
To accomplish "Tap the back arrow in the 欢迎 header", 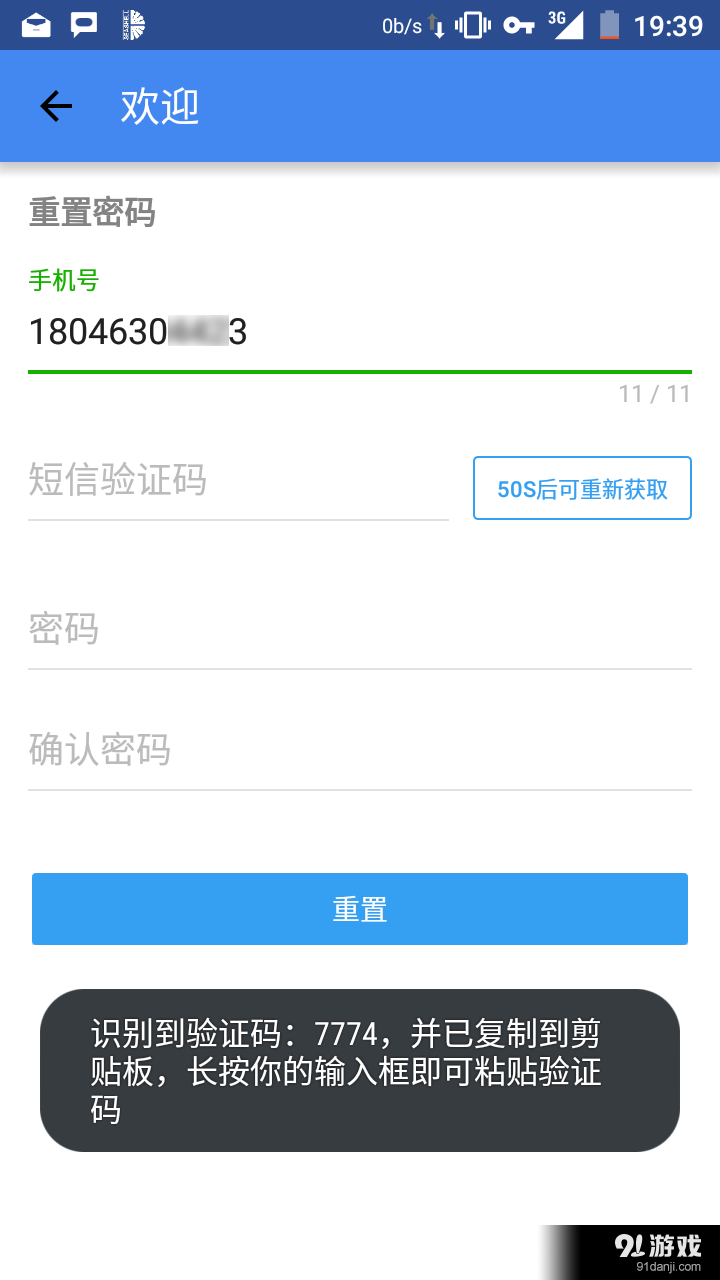I will (x=55, y=105).
